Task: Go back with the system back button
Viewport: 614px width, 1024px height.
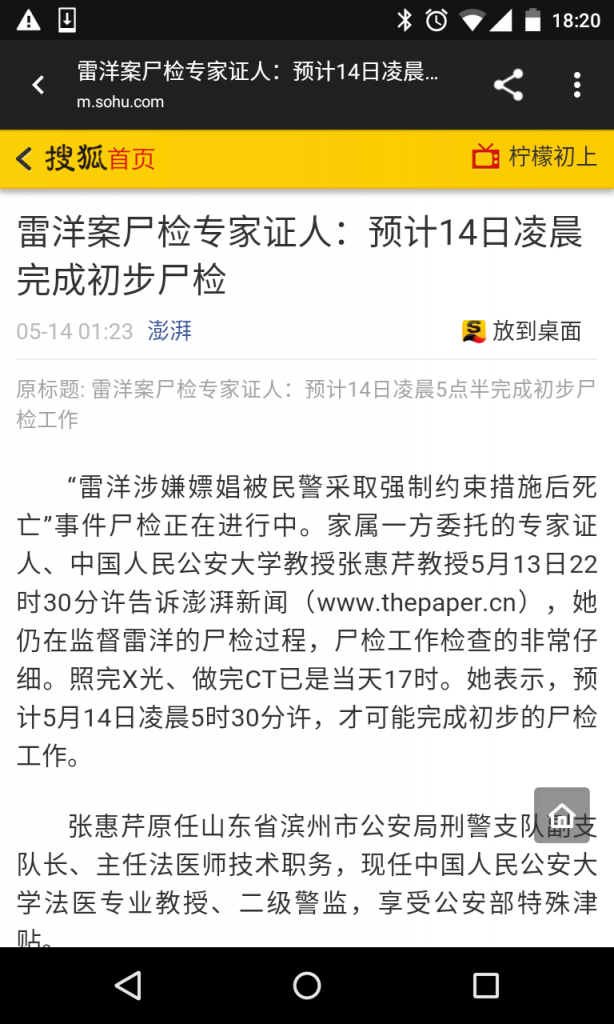Action: [127, 986]
